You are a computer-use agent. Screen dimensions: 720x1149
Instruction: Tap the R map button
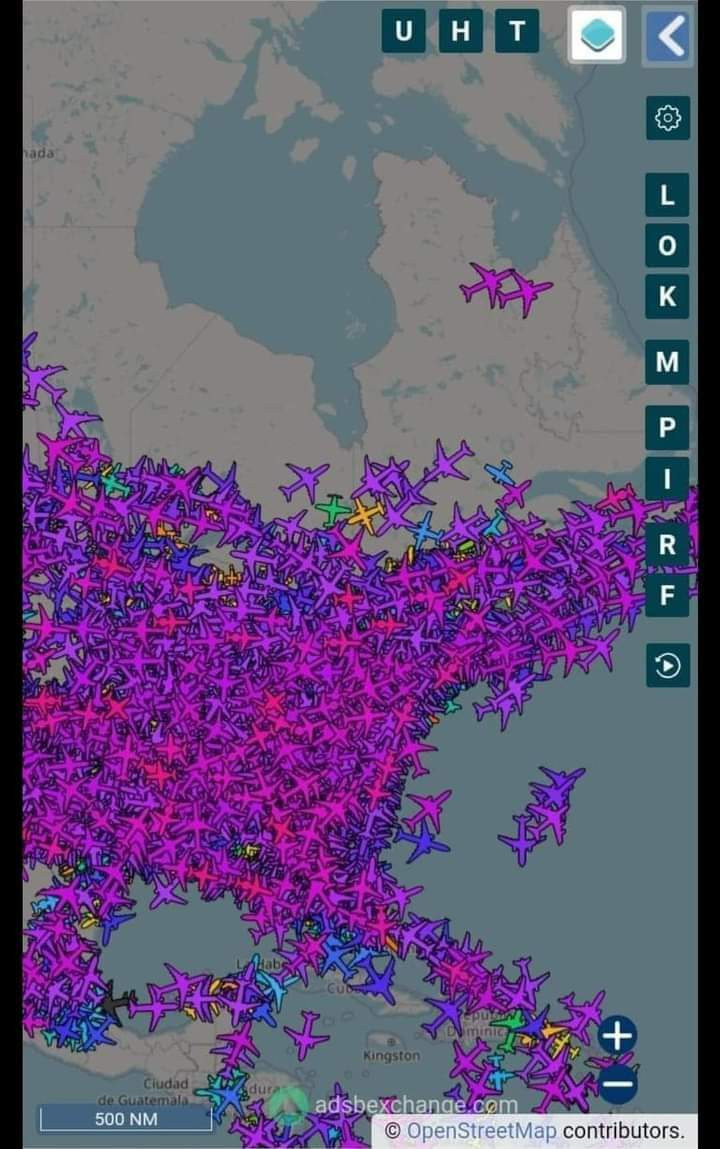pyautogui.click(x=667, y=545)
